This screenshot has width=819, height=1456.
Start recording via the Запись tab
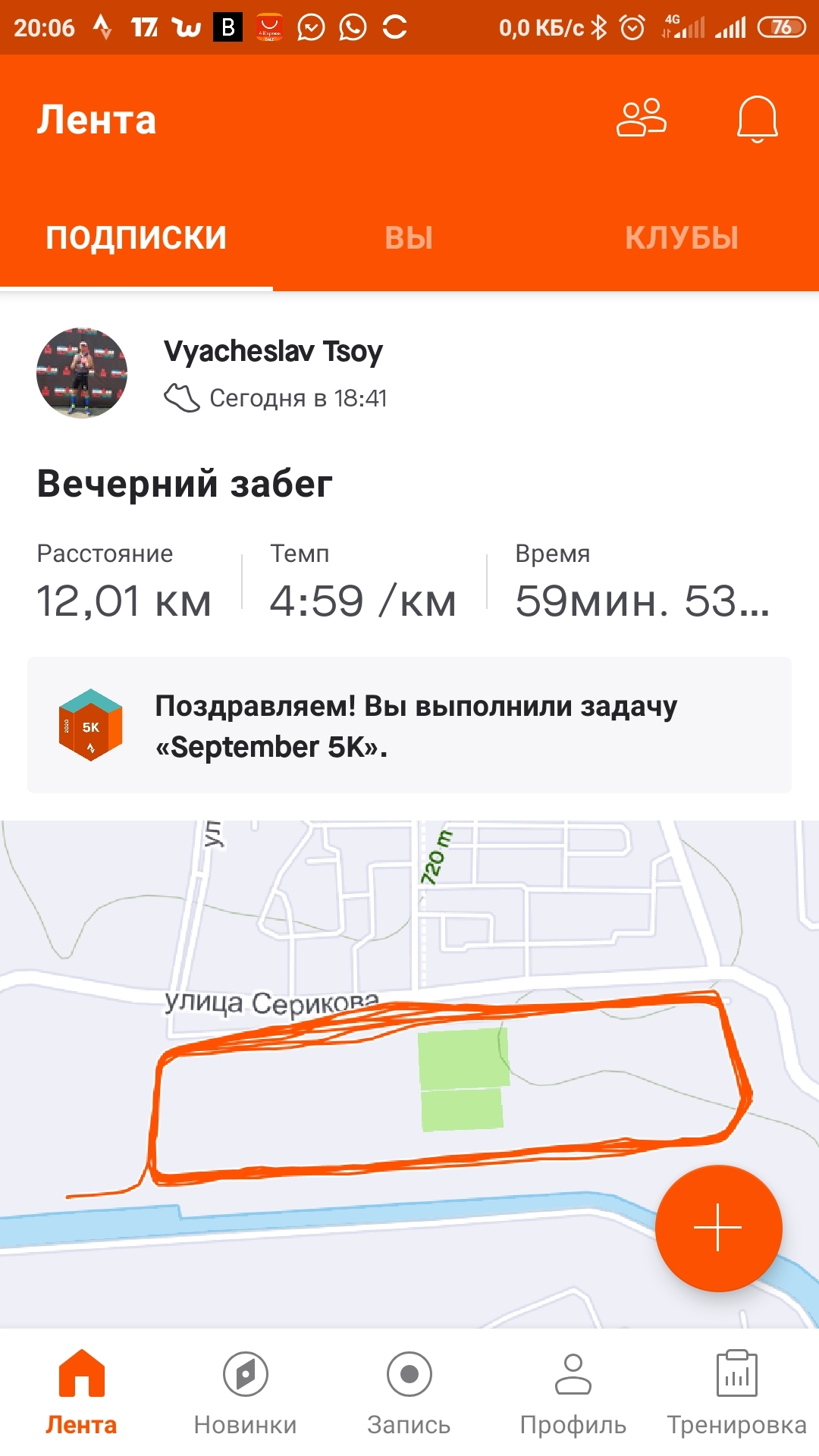coord(409,1392)
